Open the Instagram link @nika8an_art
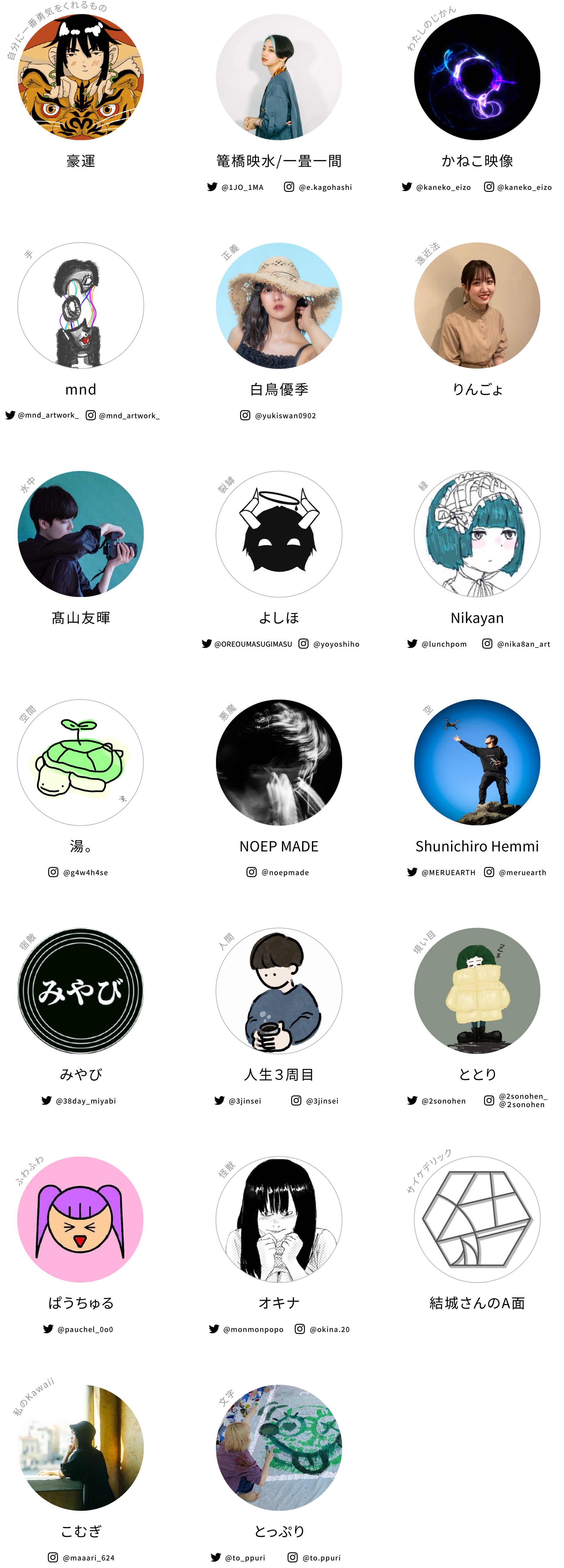Image resolution: width=564 pixels, height=1568 pixels. click(516, 643)
